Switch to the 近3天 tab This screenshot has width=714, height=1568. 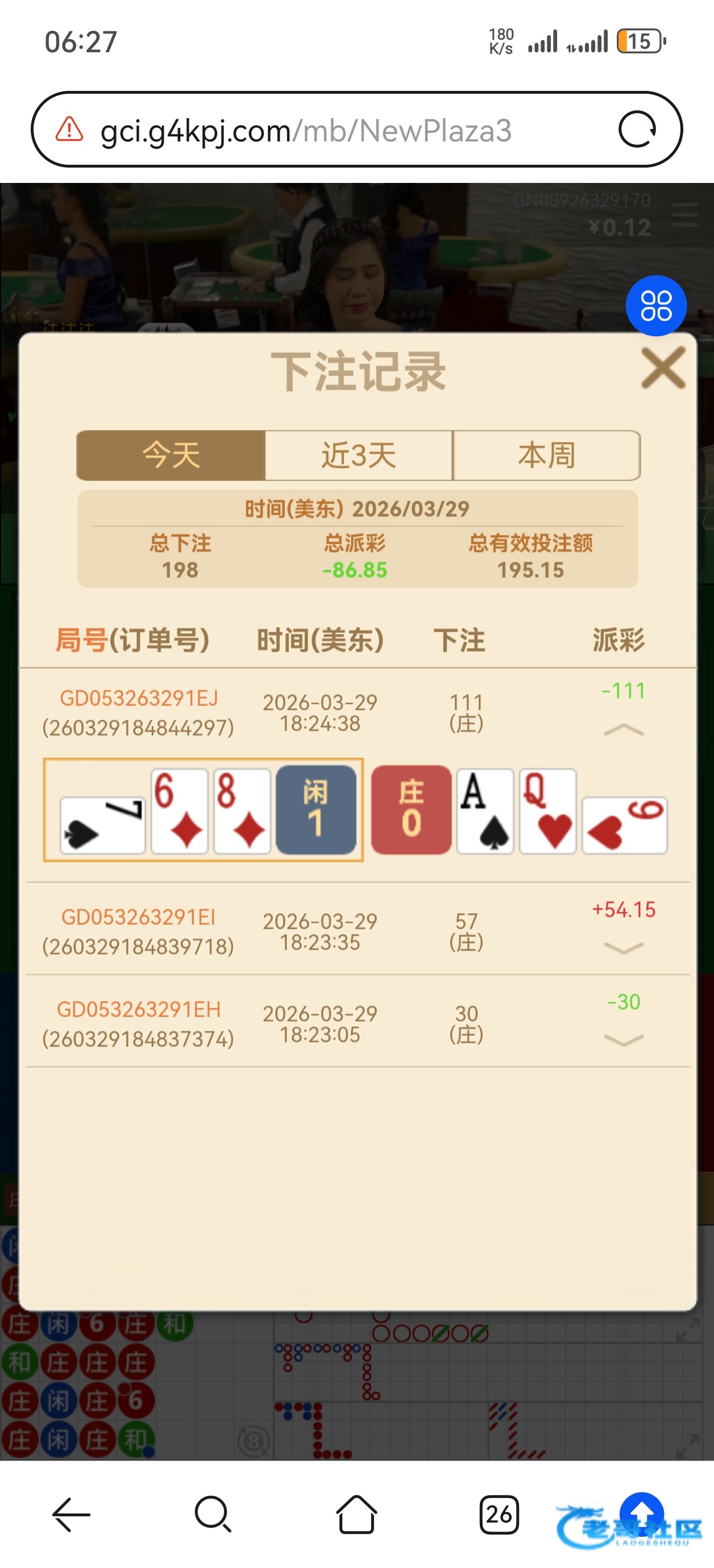click(359, 455)
